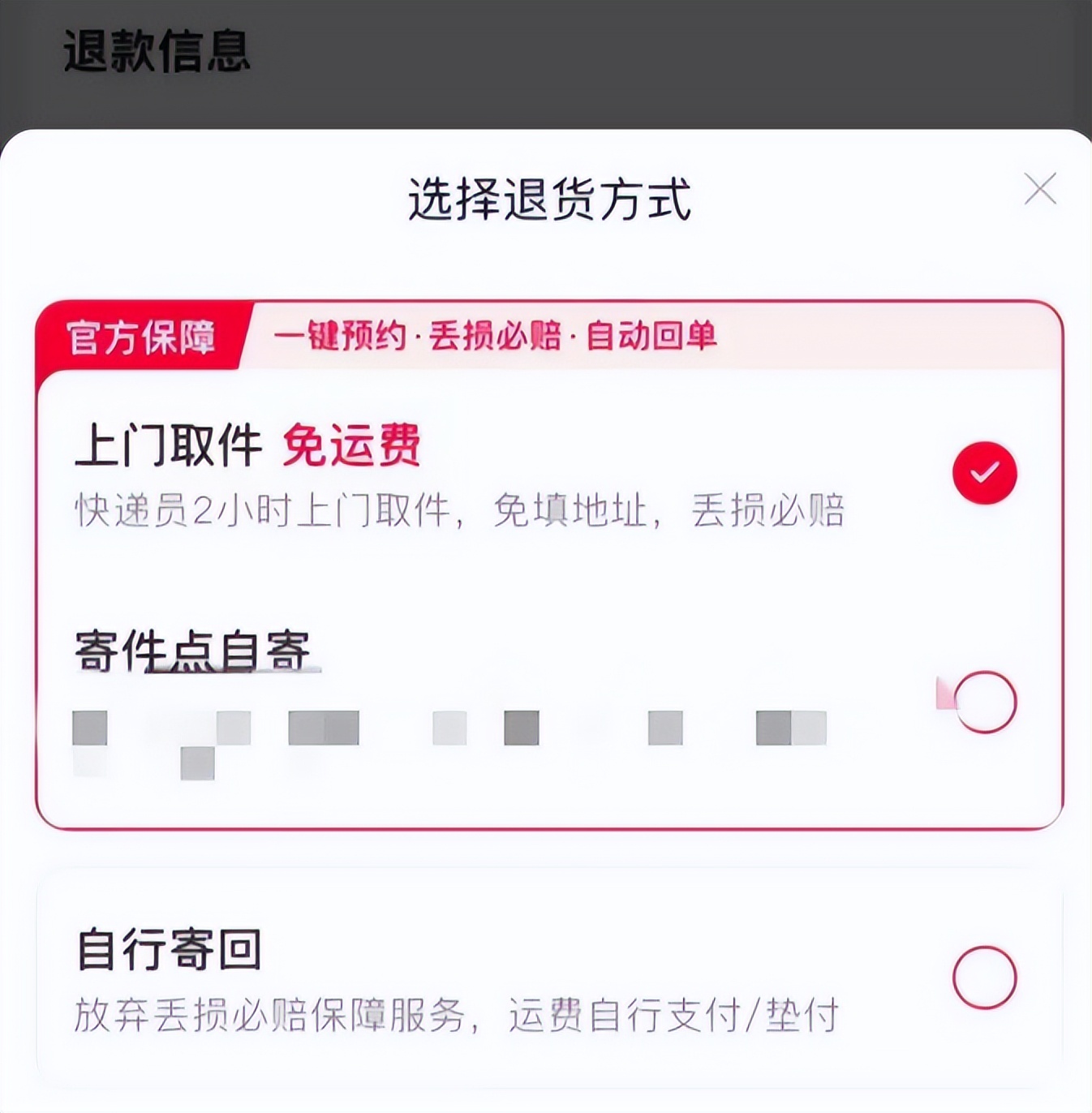Click the 快递员2小时上门取件 description text
Screen dimensions: 1092x1113
(462, 509)
